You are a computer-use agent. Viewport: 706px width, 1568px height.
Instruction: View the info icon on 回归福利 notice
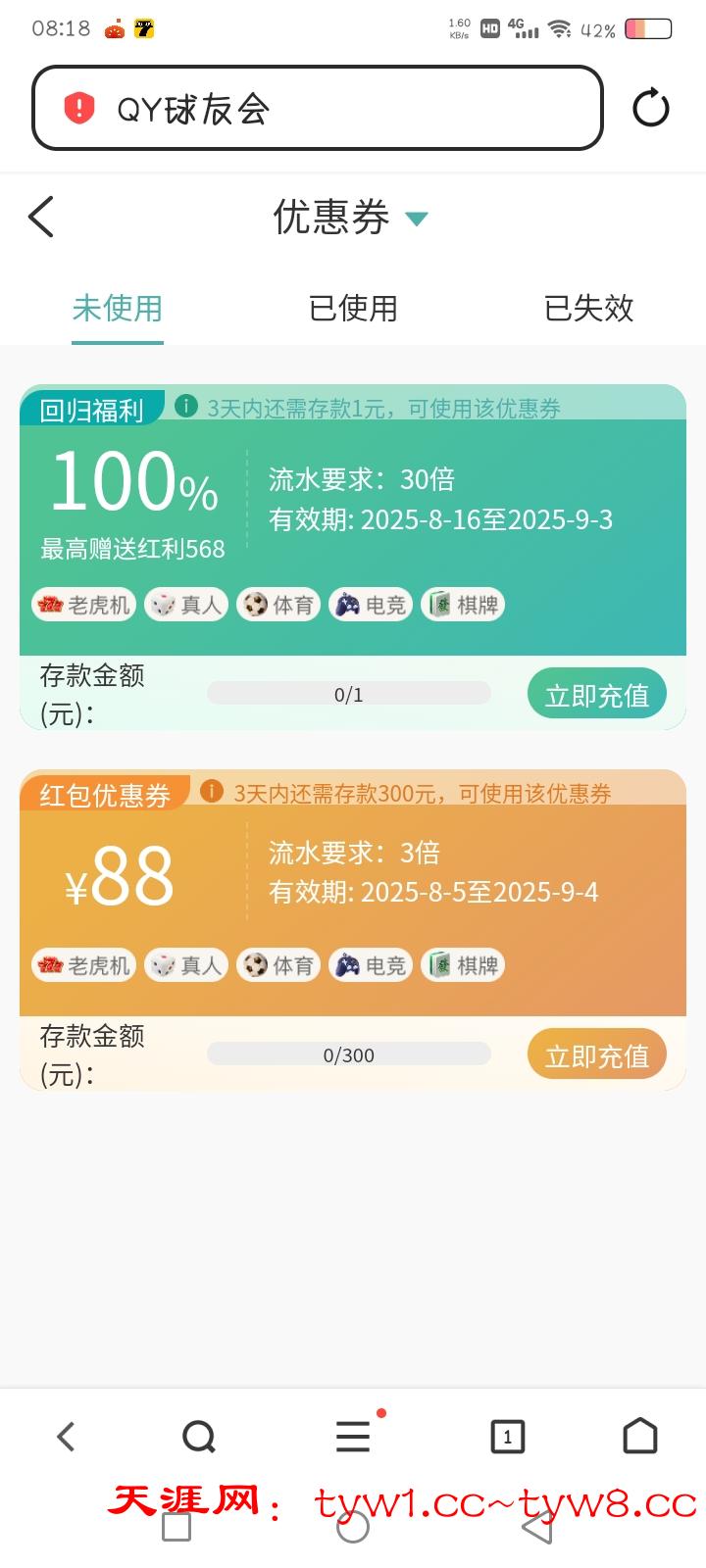click(185, 406)
